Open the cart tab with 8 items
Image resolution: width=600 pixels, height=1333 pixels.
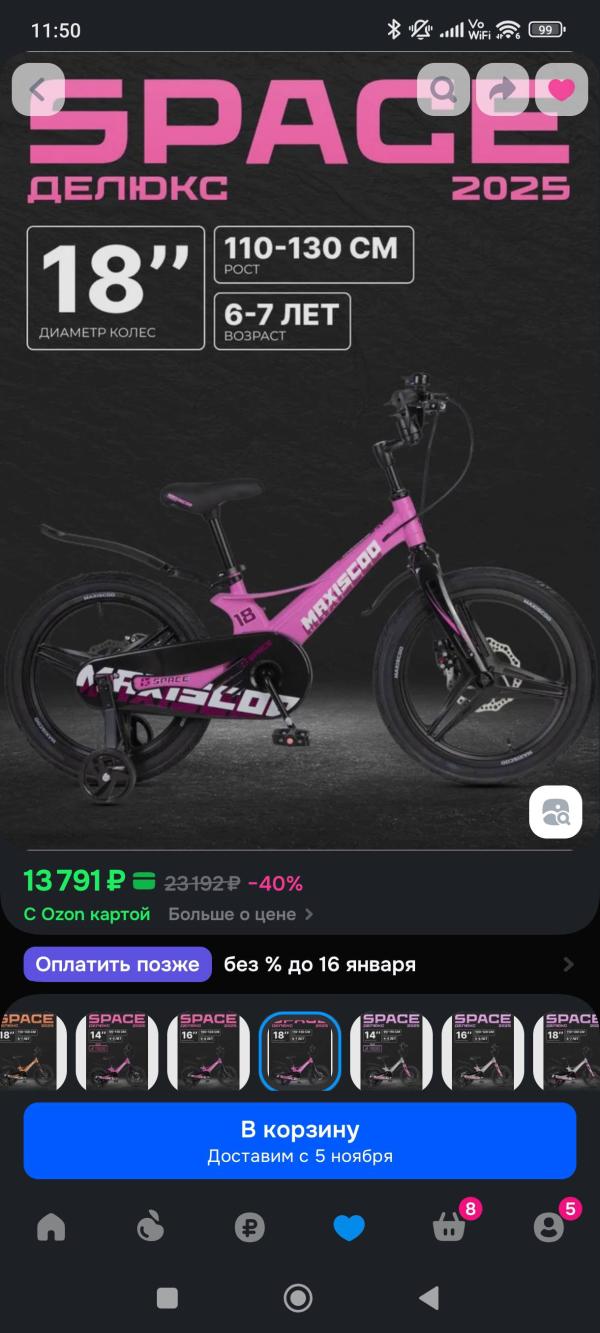(x=450, y=1227)
